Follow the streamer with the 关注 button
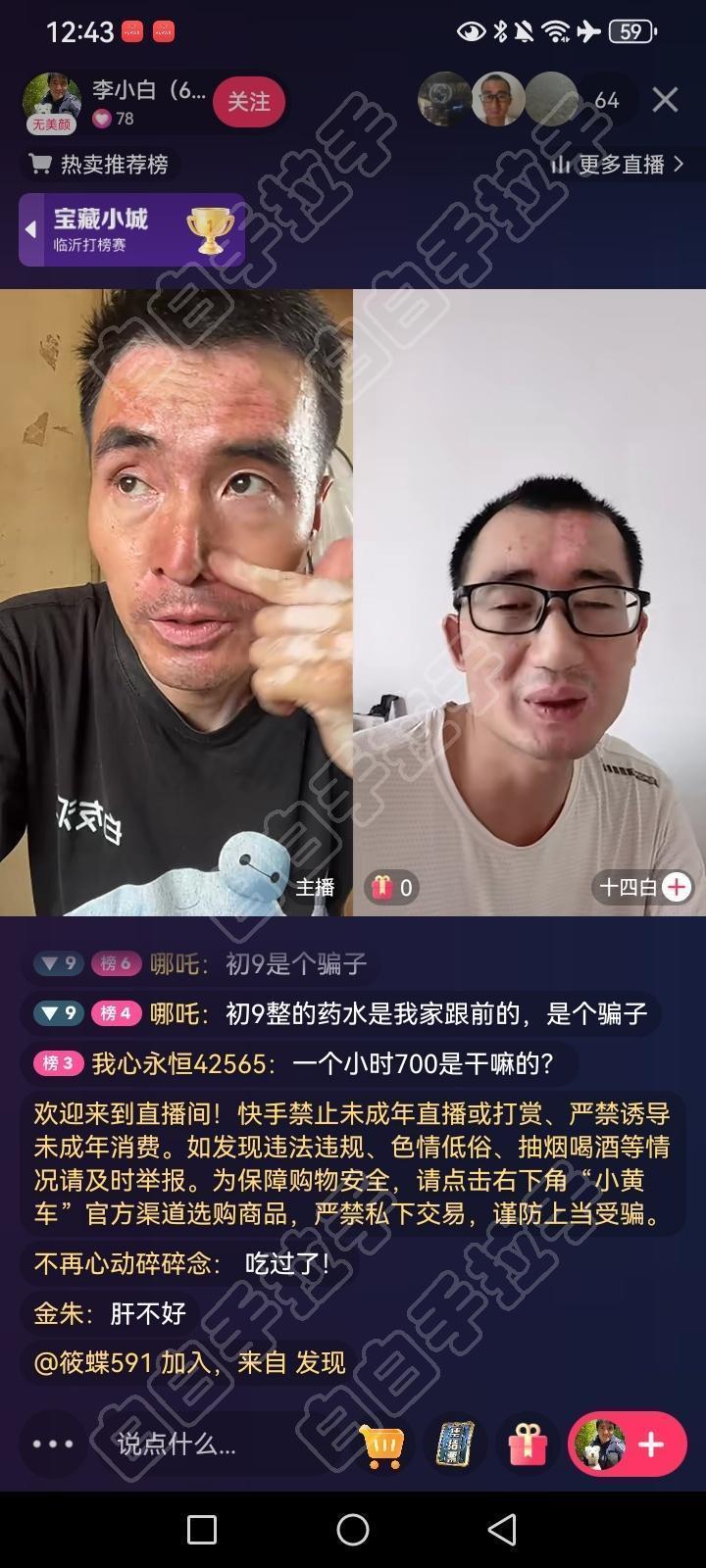706x1568 pixels. coord(249,102)
